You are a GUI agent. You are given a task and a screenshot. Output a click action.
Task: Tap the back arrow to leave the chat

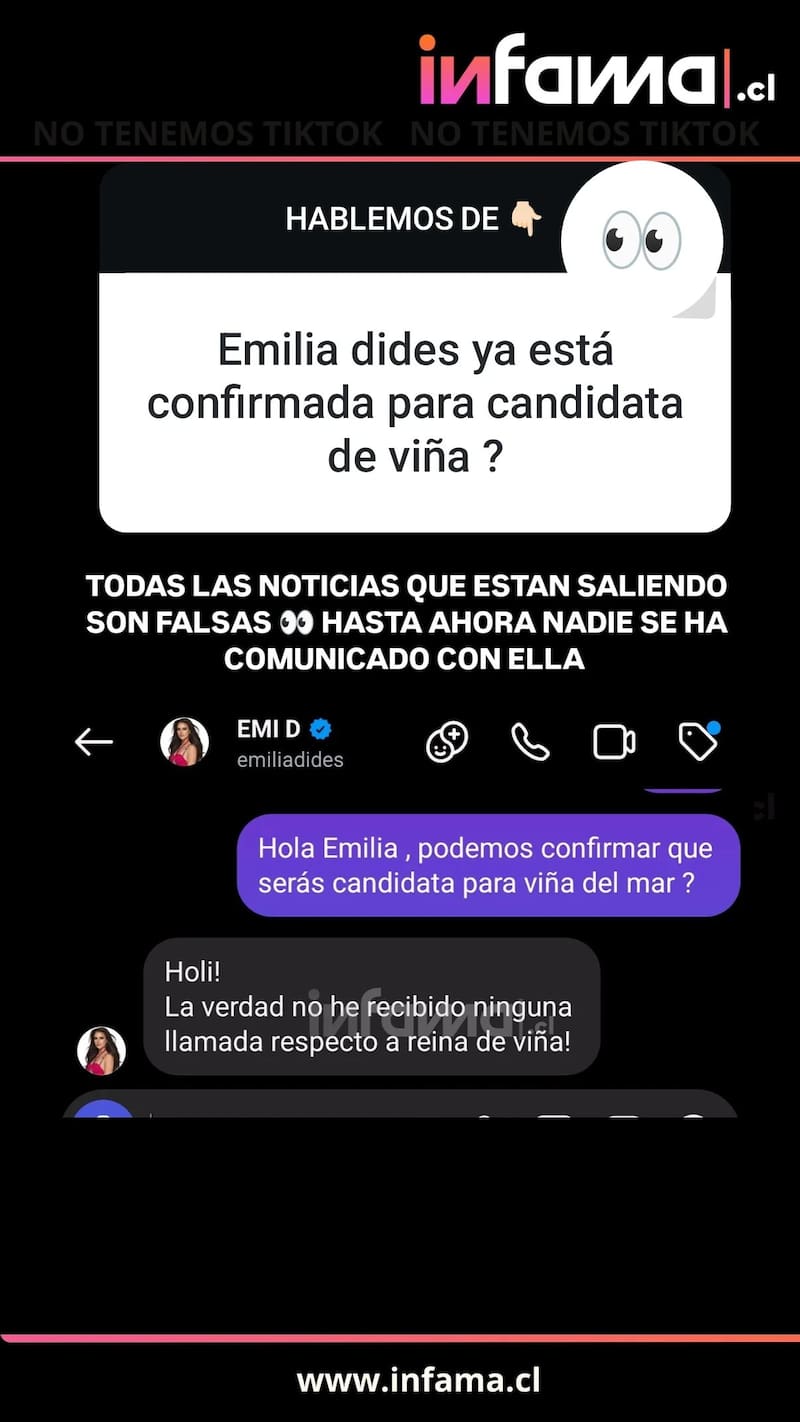point(94,741)
